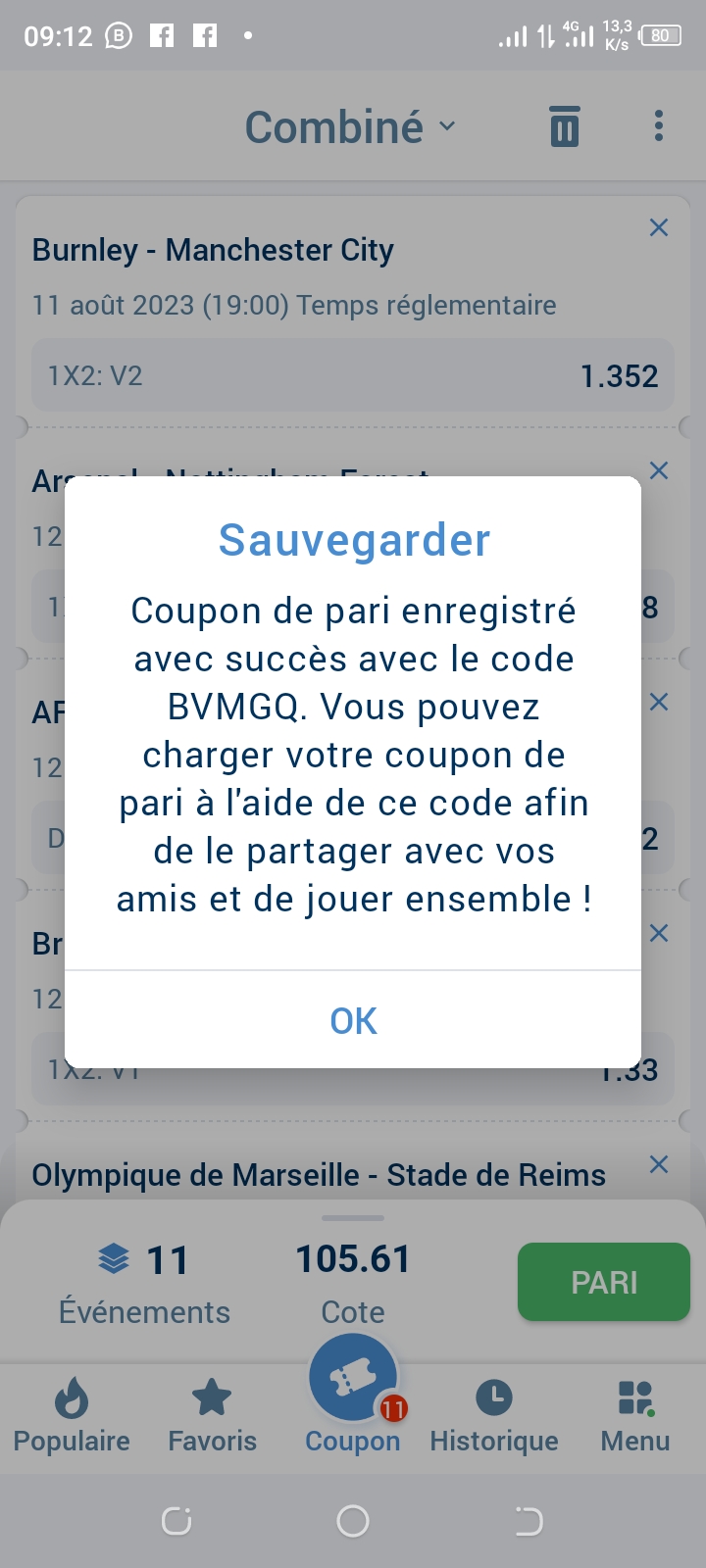
Task: Remove Burnley - Manchester City from coupon
Action: coord(659,227)
